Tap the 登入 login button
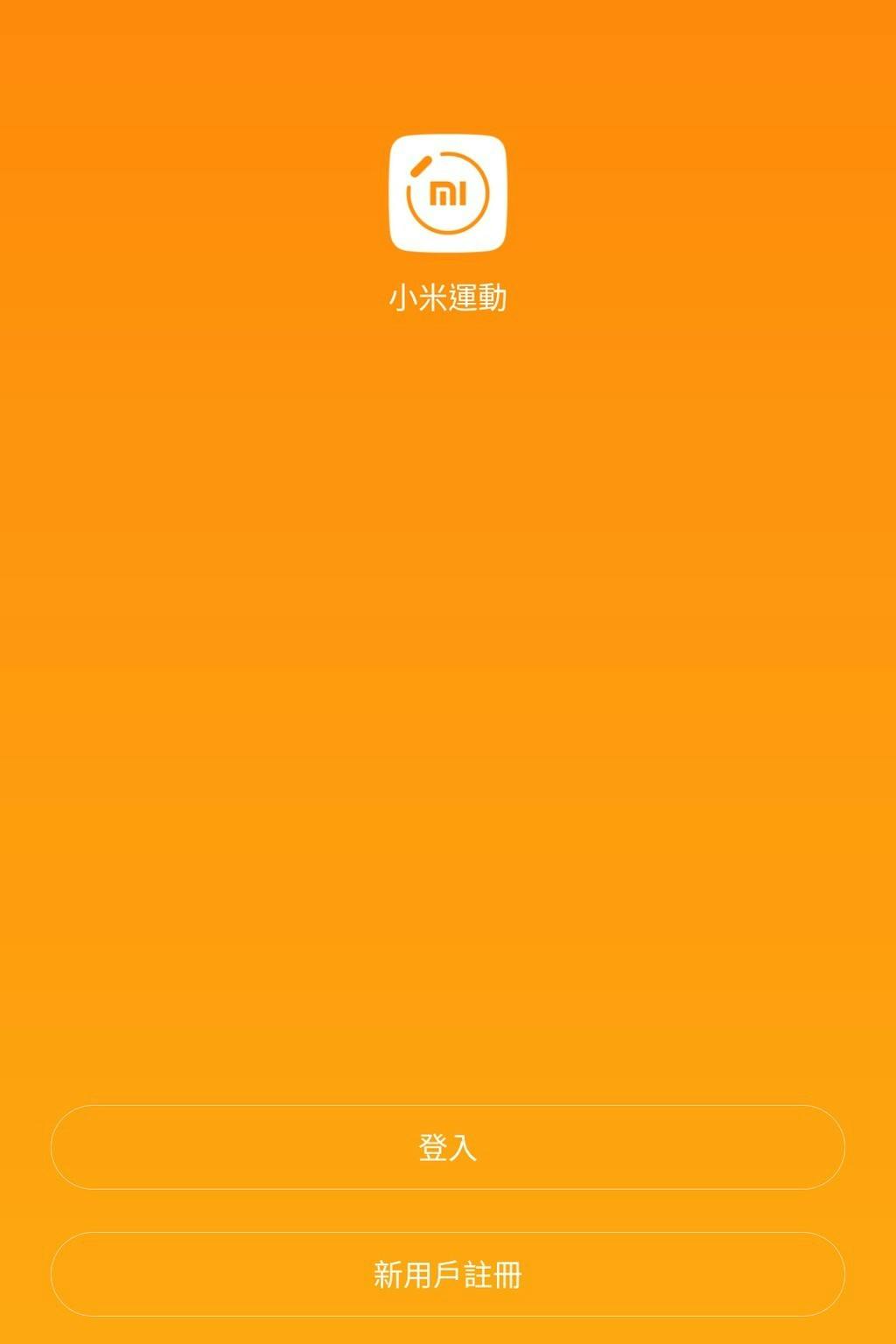This screenshot has width=896, height=1344. 447,1147
